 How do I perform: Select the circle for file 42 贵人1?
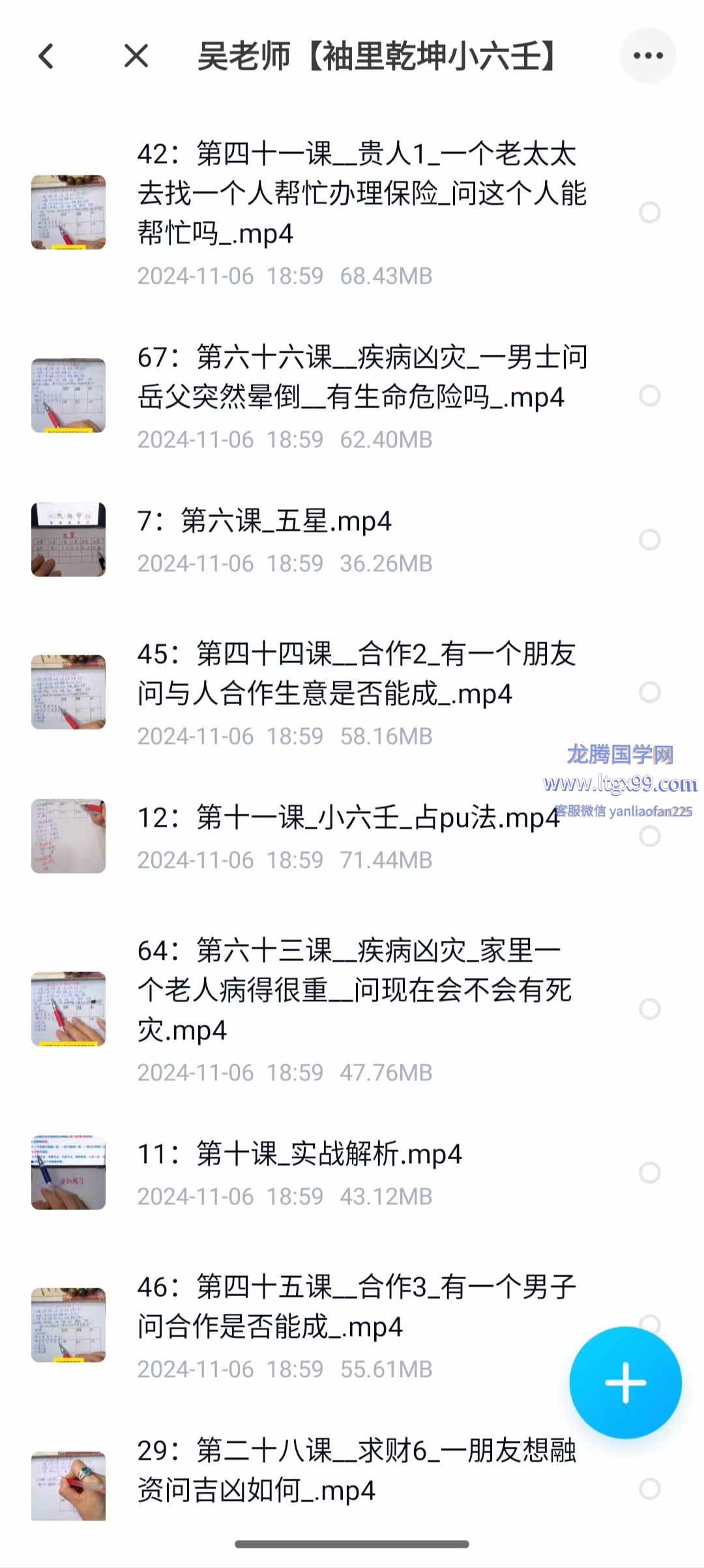649,212
